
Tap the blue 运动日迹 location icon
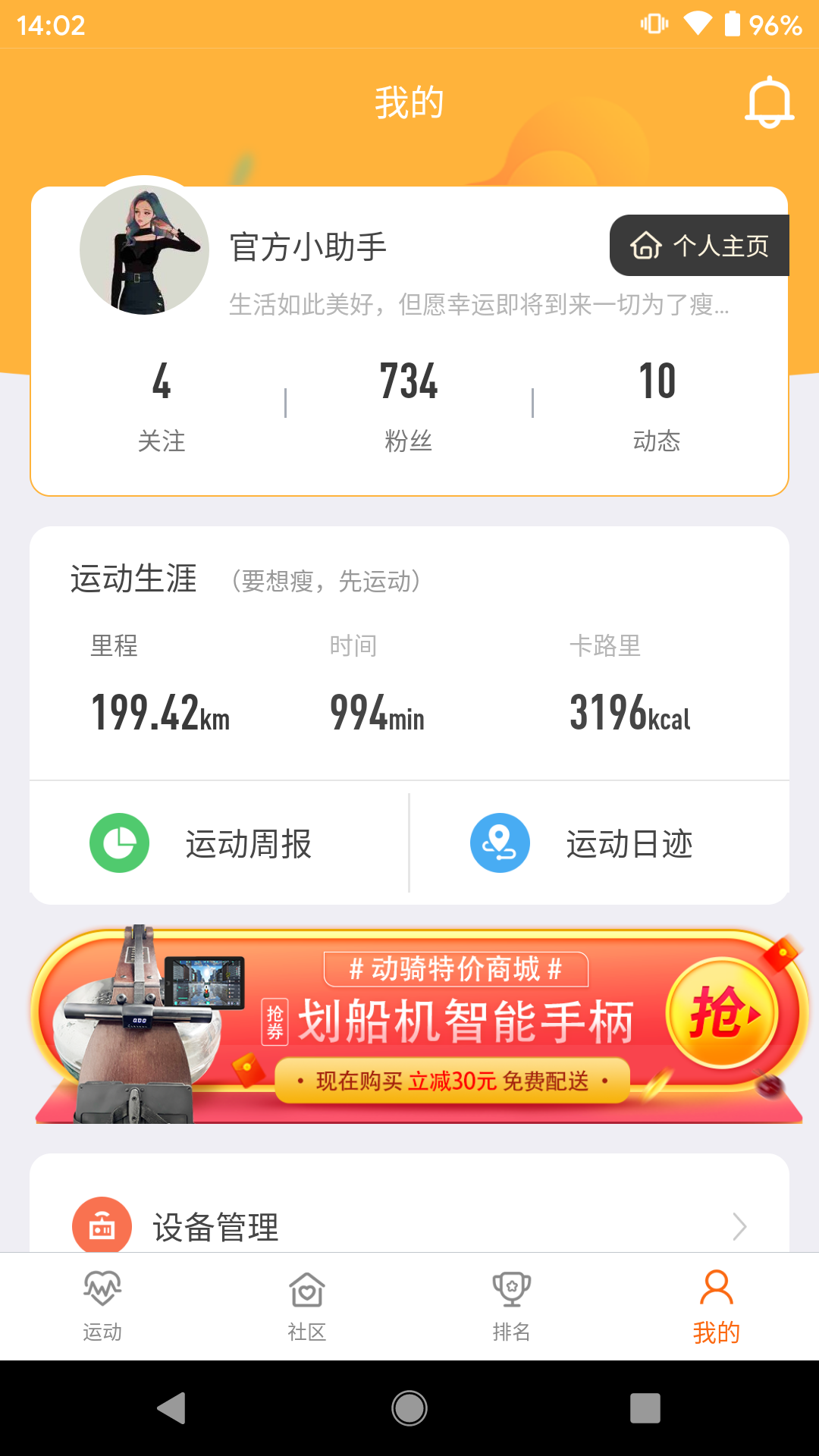[x=500, y=843]
